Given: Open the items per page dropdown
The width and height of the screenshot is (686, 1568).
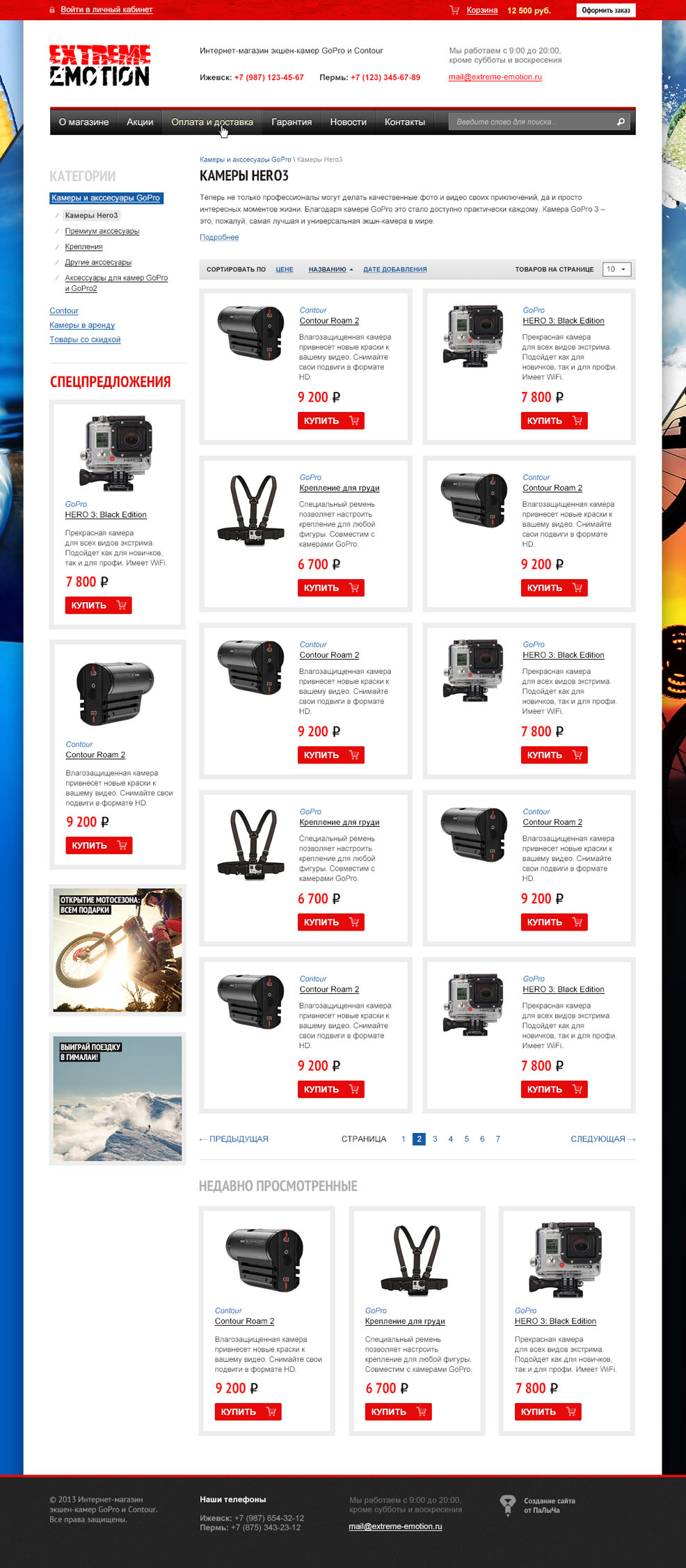Looking at the screenshot, I should [x=616, y=269].
